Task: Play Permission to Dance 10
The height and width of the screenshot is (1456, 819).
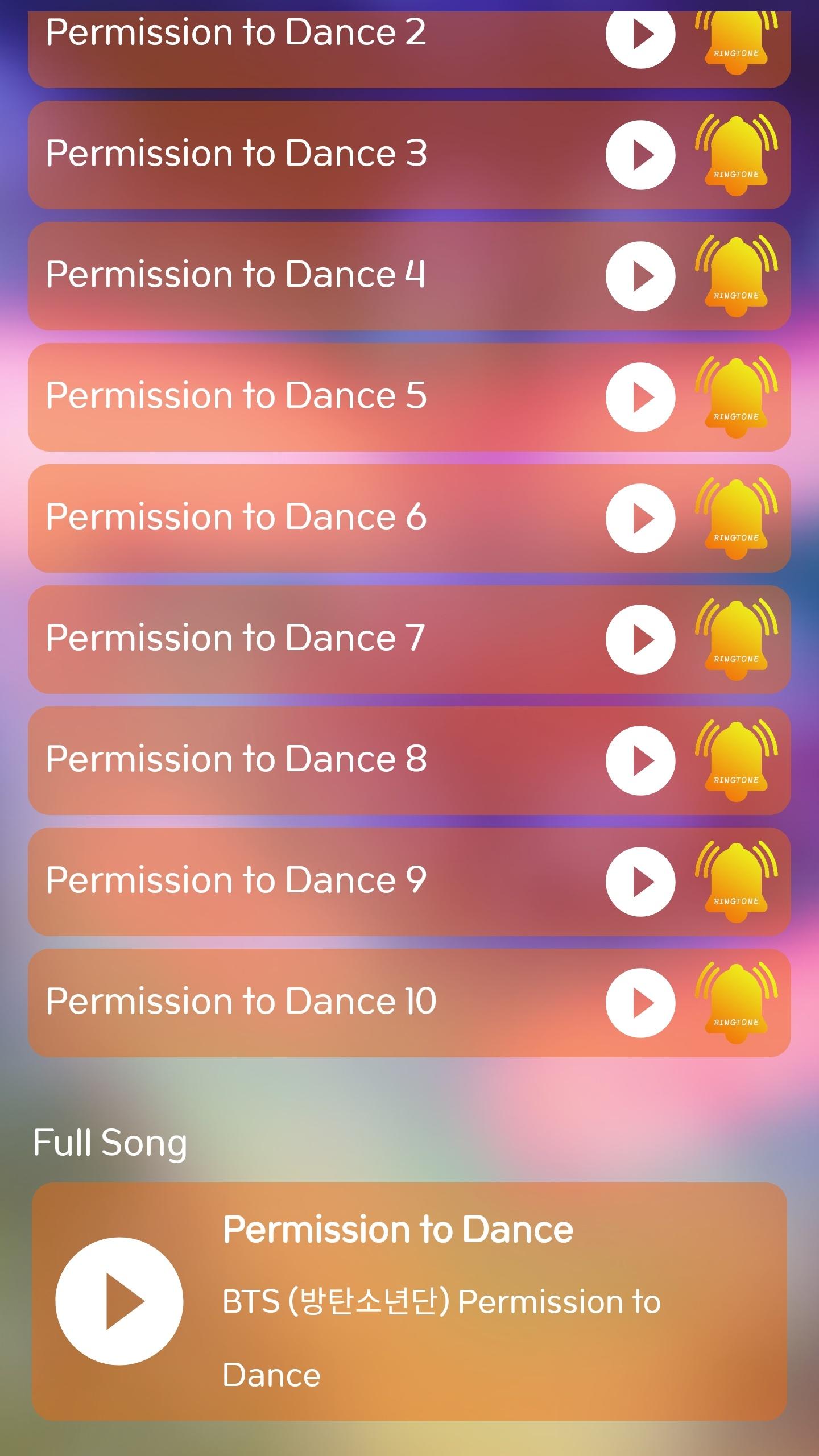Action: [x=640, y=1003]
